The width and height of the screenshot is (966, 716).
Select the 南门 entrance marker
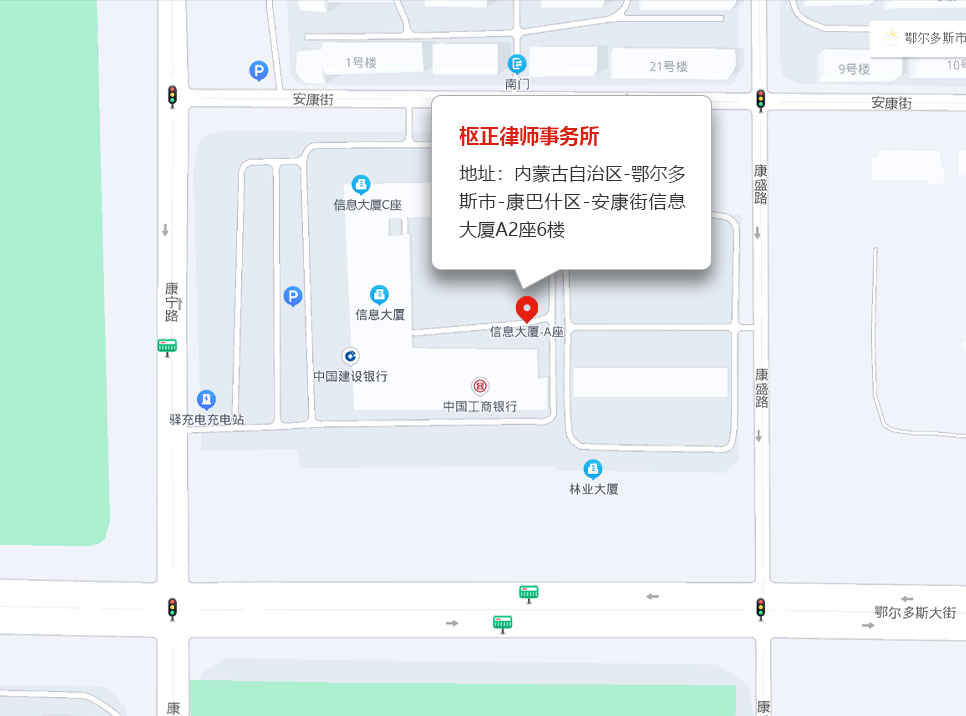point(517,63)
